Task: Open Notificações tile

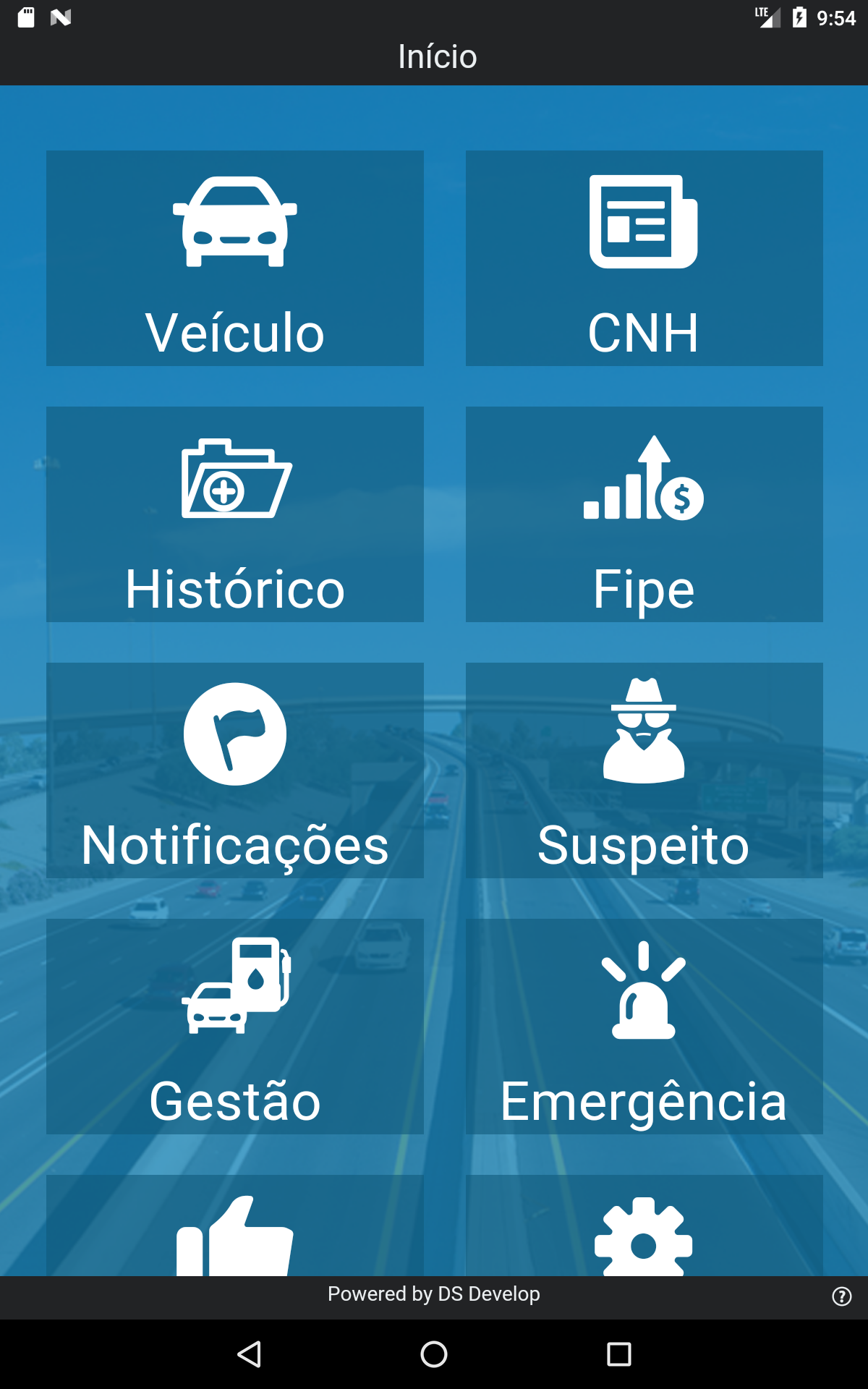Action: [x=235, y=770]
